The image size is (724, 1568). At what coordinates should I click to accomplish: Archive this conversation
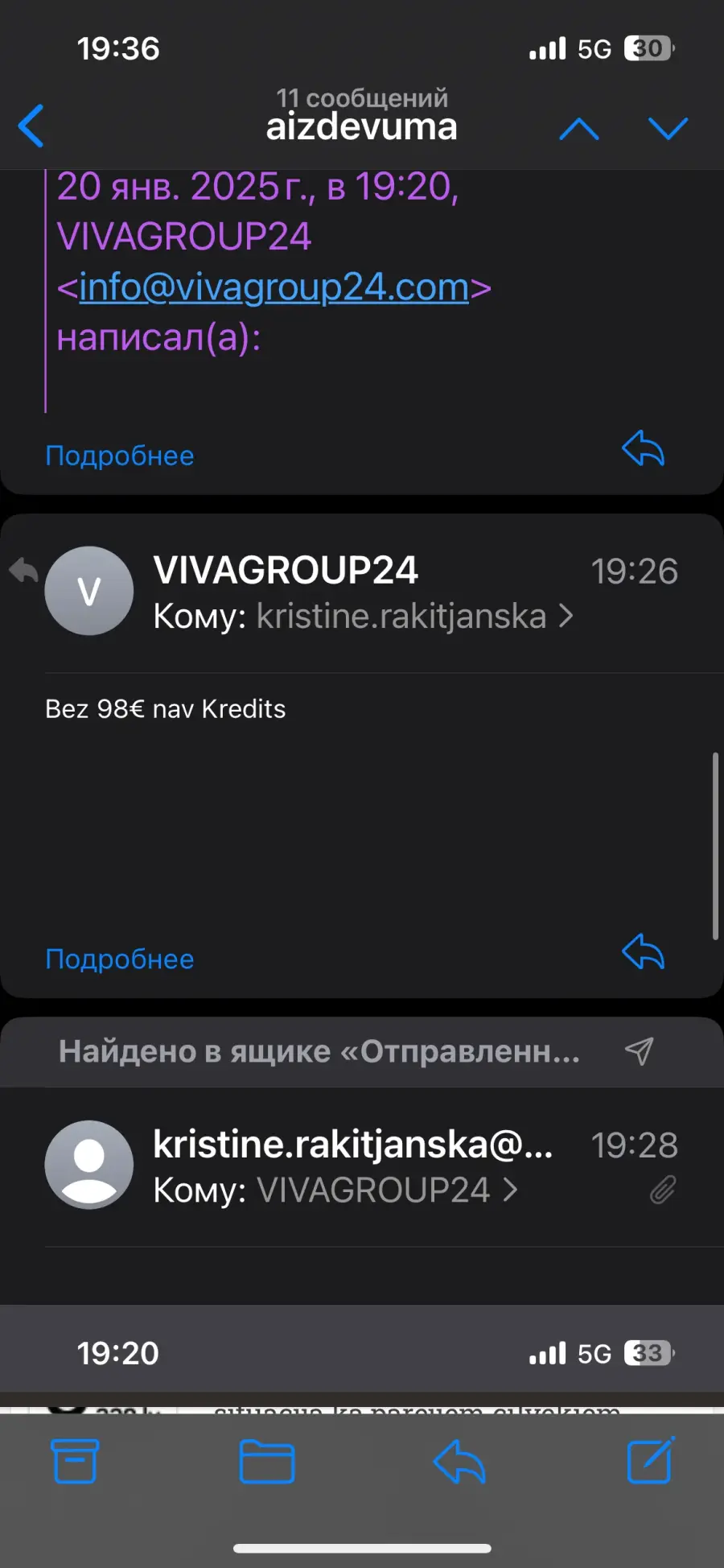tap(75, 1461)
